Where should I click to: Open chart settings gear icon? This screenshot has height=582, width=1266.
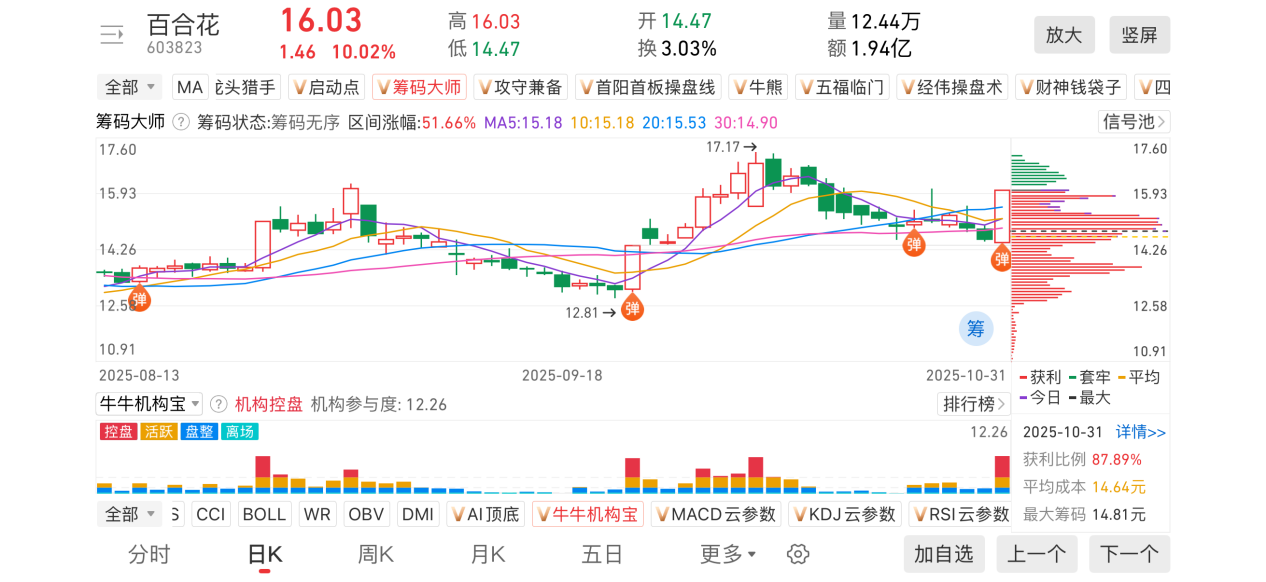point(797,554)
